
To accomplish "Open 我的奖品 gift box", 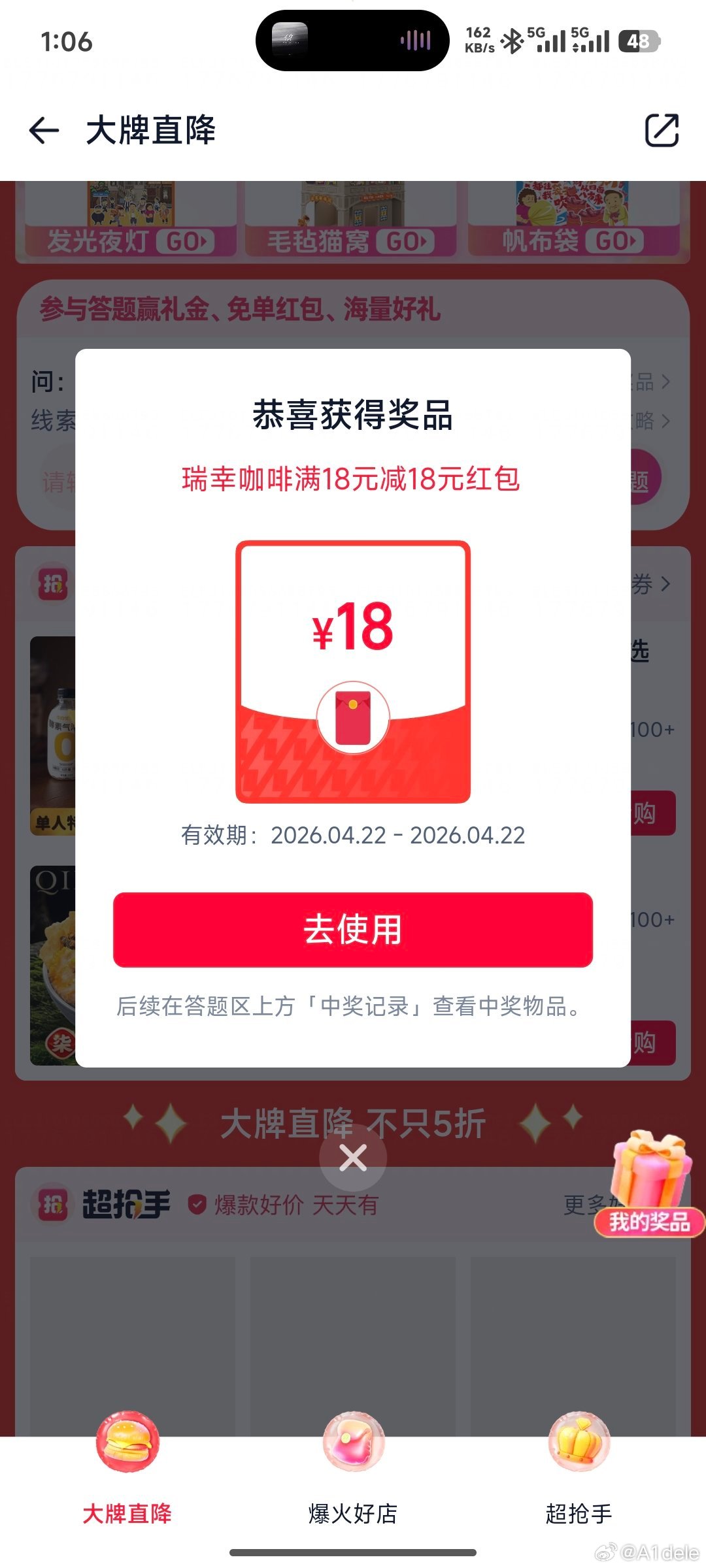I will coord(650,1186).
